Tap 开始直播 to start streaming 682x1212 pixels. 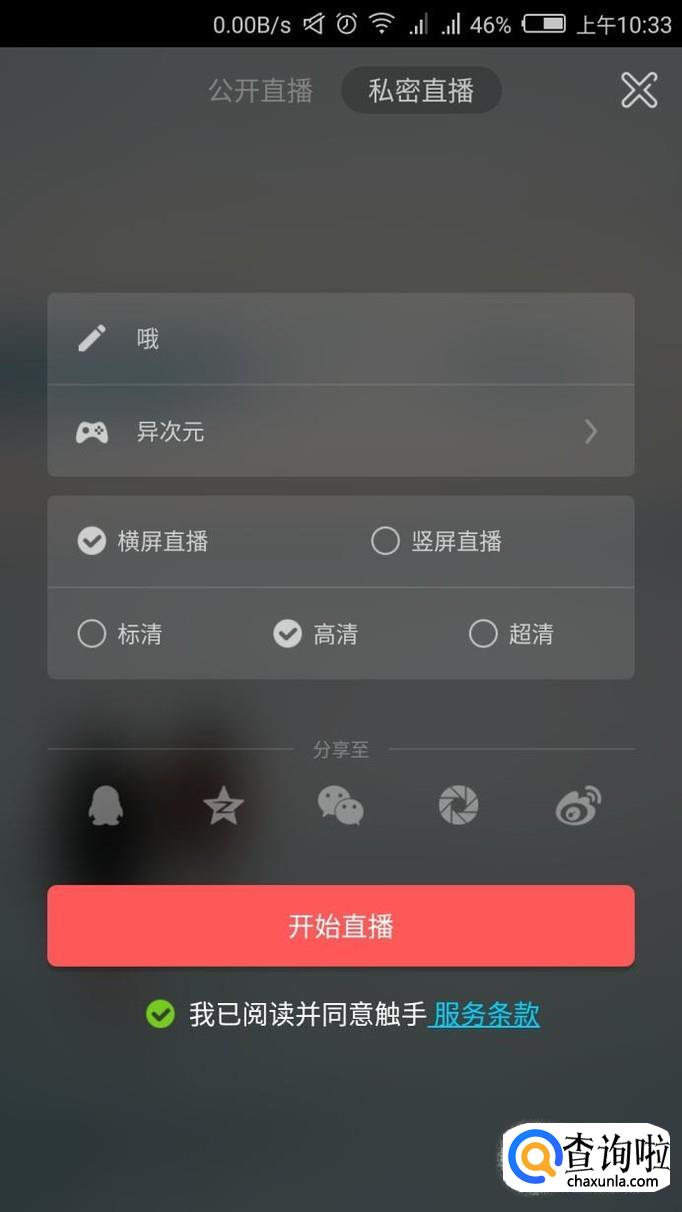click(x=340, y=926)
